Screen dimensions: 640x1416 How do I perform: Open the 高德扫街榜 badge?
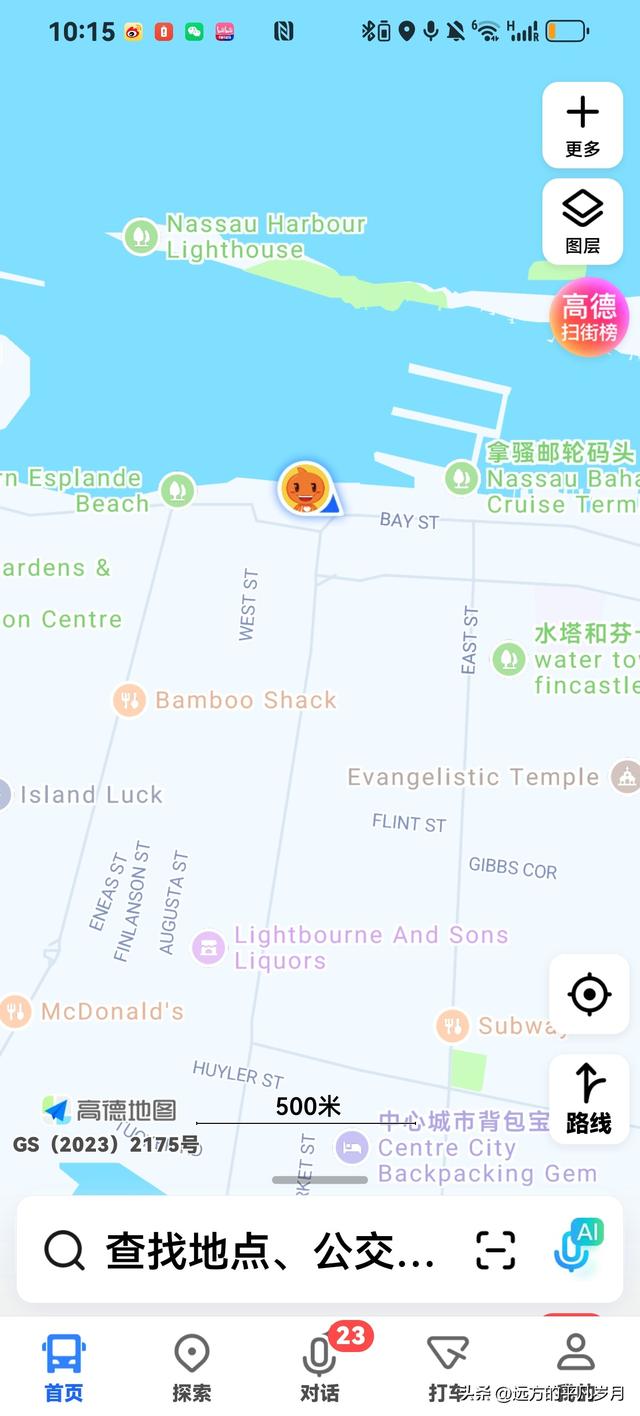(589, 317)
